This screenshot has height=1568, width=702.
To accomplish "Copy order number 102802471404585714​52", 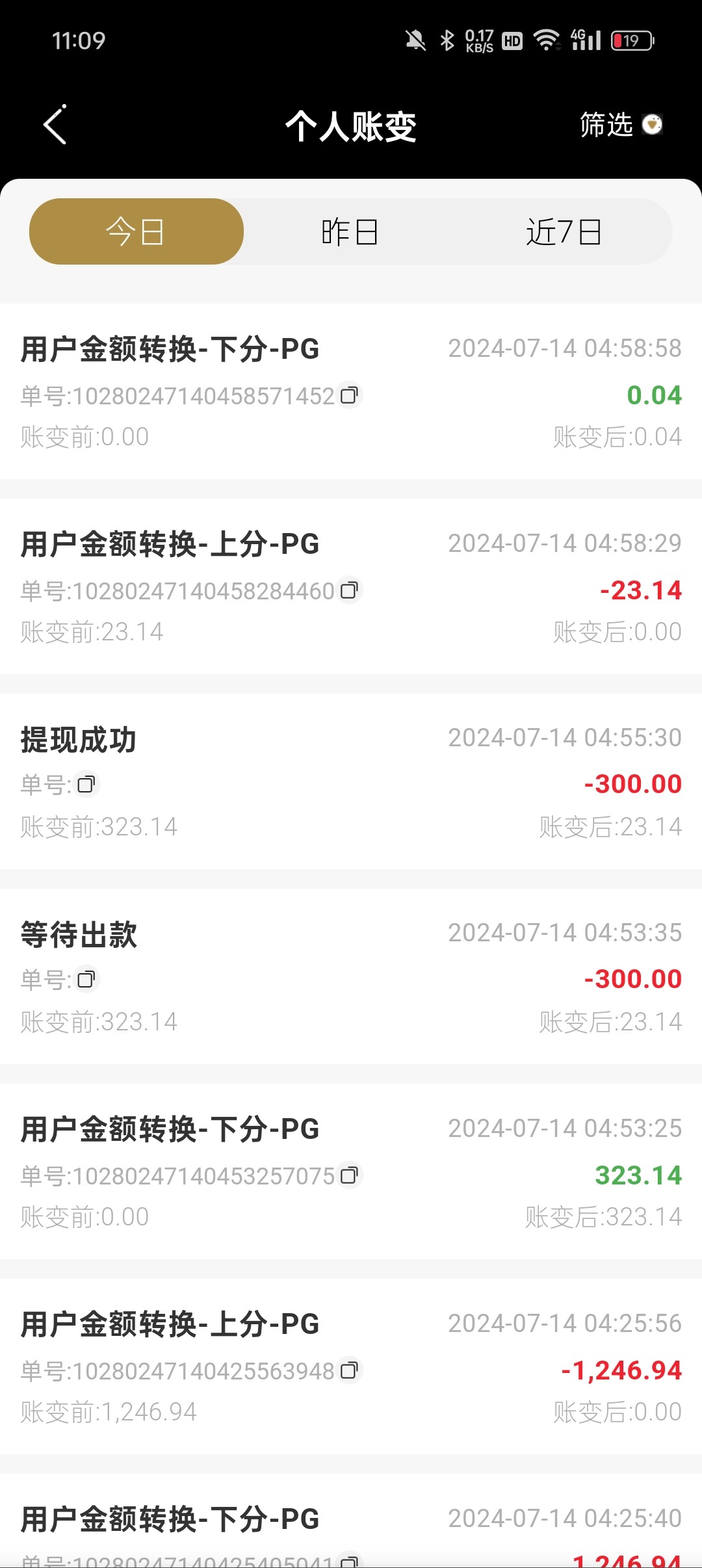I will (x=350, y=395).
